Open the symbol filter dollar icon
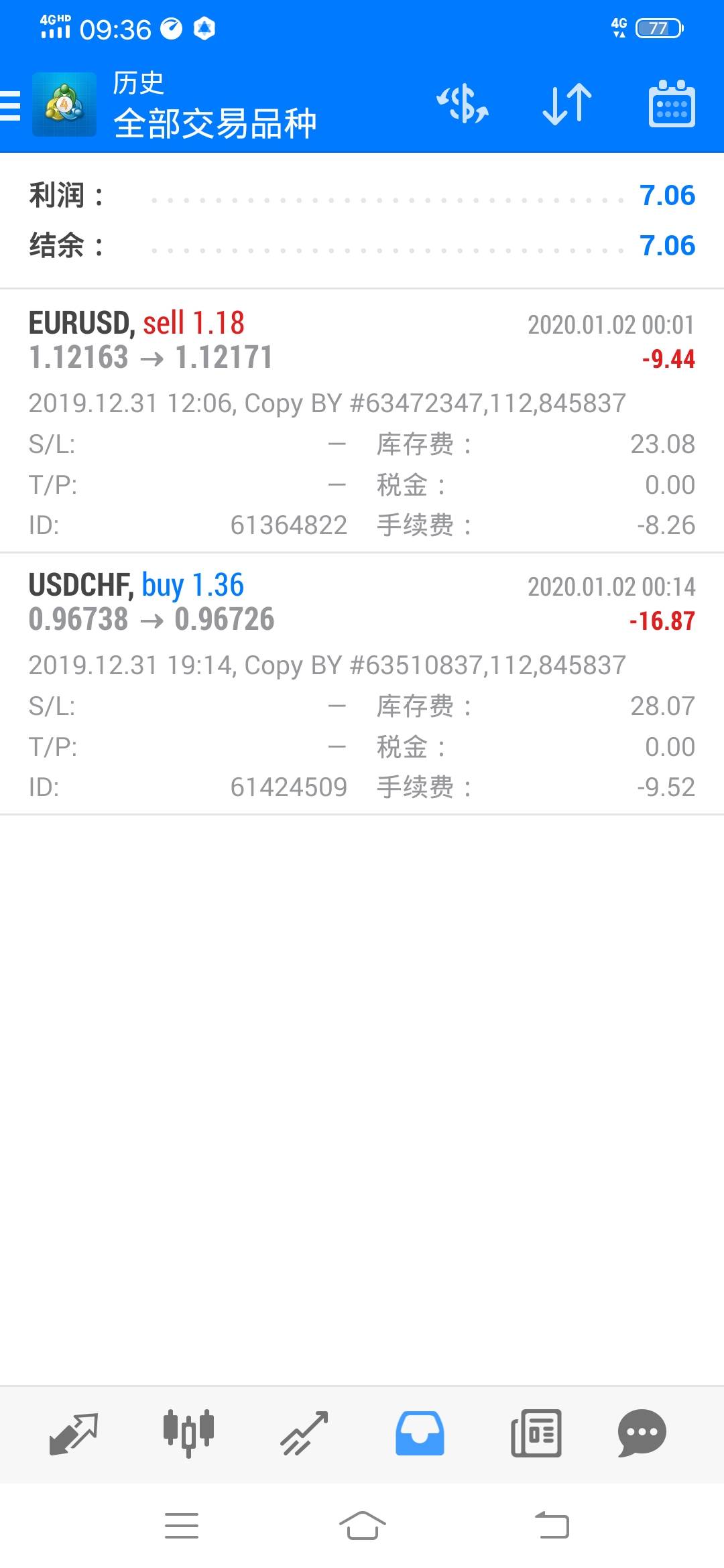 click(463, 105)
